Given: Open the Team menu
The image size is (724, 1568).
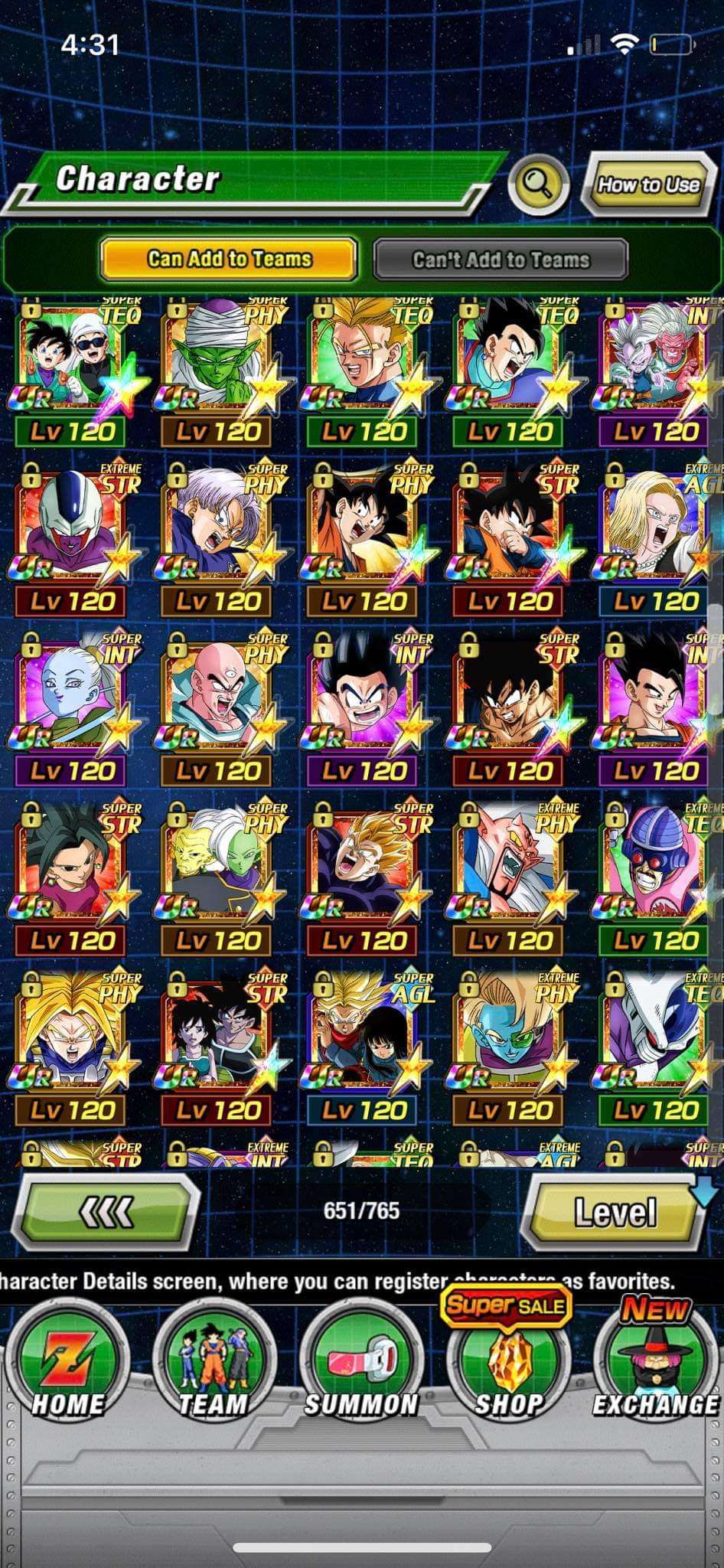Looking at the screenshot, I should pos(213,1363).
